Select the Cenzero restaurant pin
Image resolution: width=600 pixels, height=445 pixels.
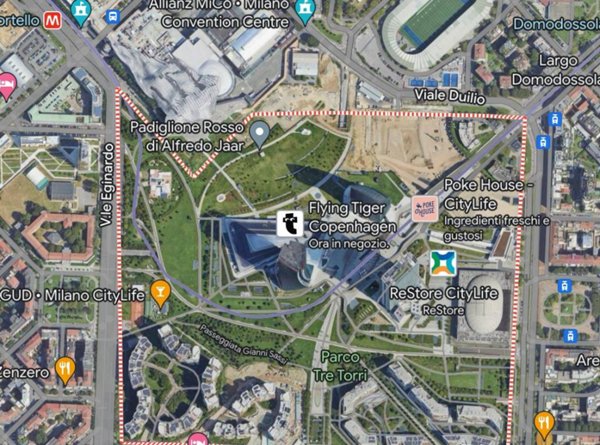(66, 369)
